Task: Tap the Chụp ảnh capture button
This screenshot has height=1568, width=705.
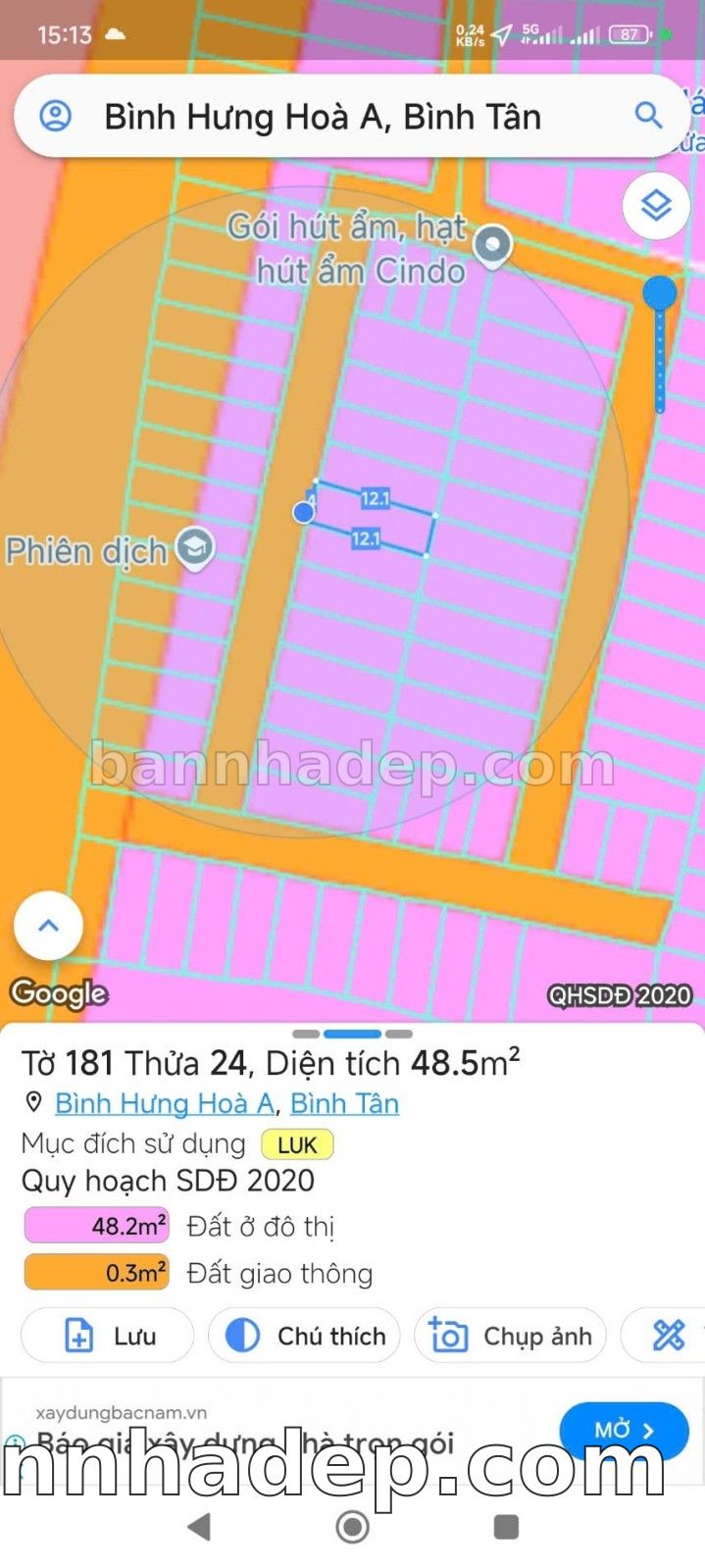Action: (511, 1336)
